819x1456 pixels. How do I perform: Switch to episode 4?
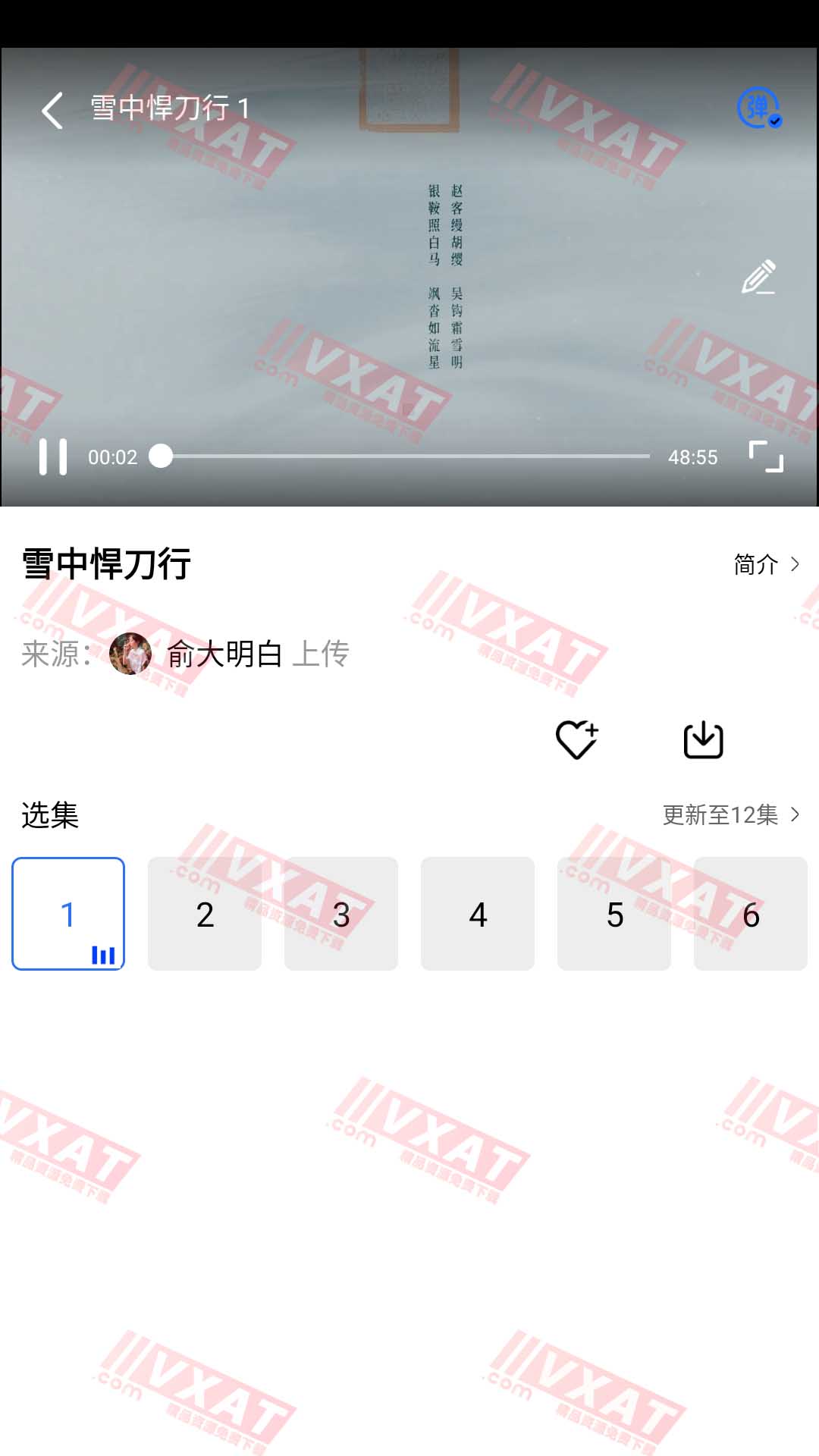pos(478,914)
